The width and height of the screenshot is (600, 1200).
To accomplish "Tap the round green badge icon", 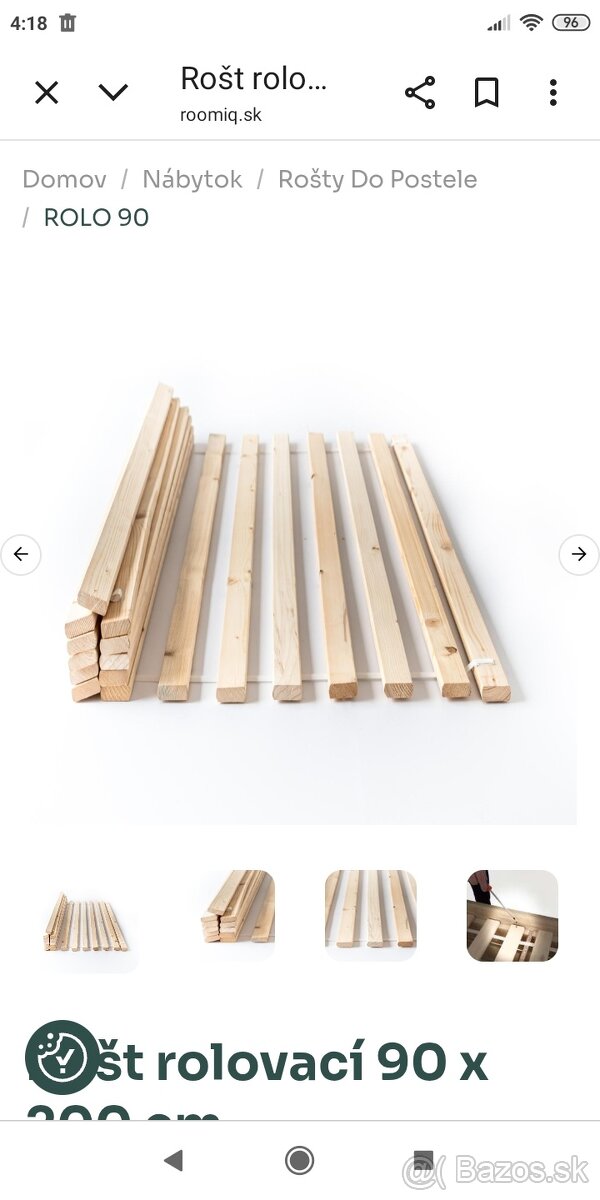I will pyautogui.click(x=60, y=1054).
